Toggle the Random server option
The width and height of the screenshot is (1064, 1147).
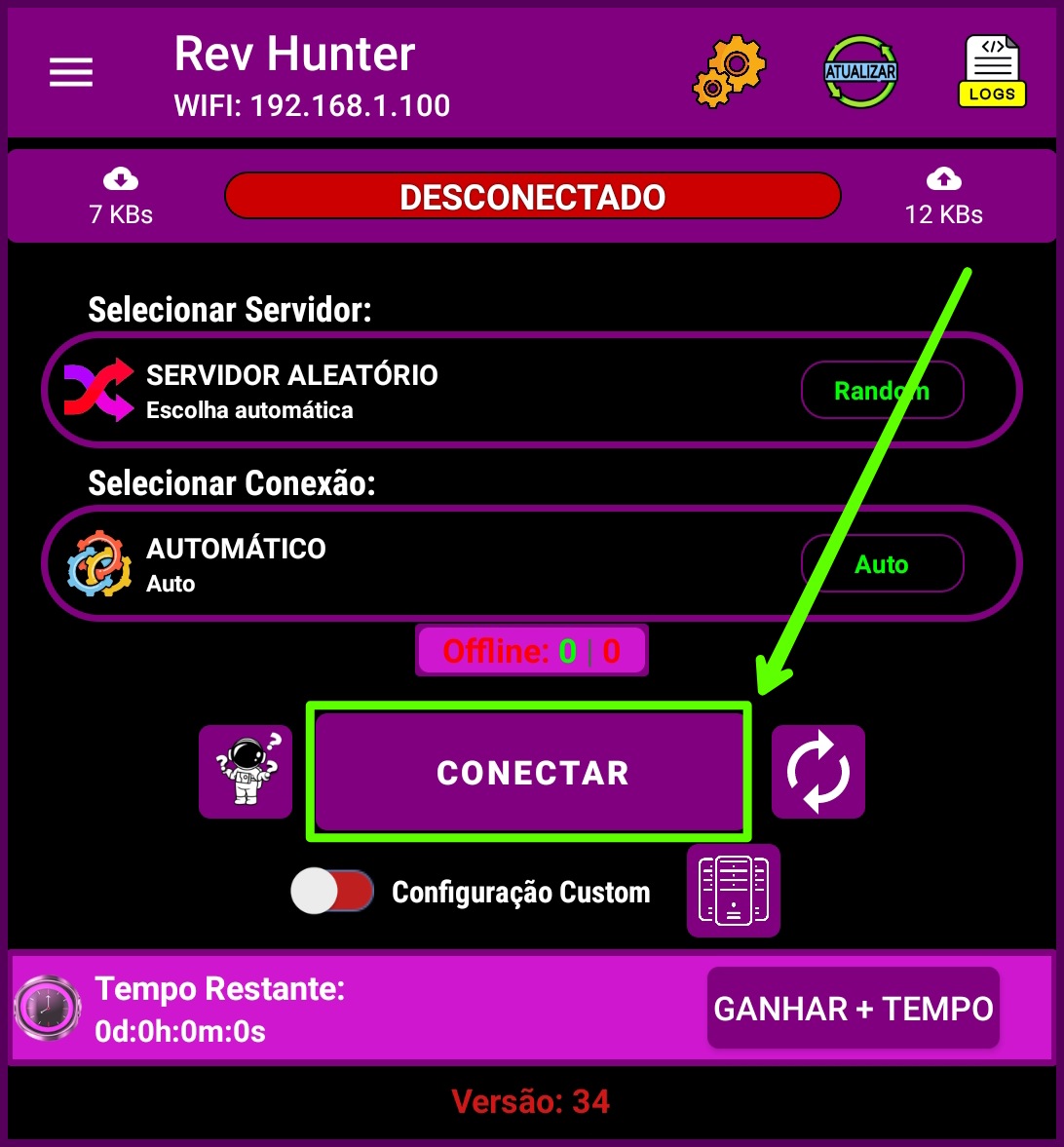[x=882, y=390]
